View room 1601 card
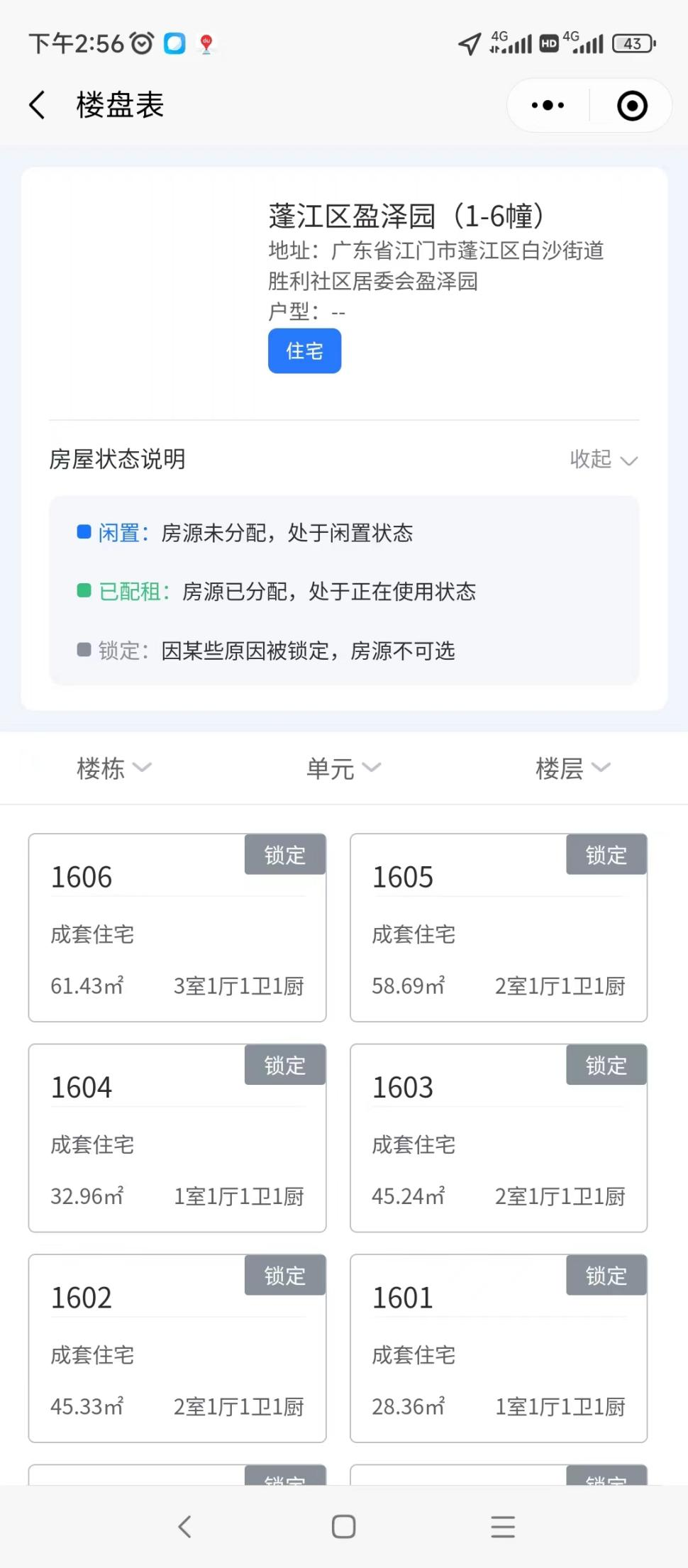Screen dimensions: 688x1568 coord(499,1348)
